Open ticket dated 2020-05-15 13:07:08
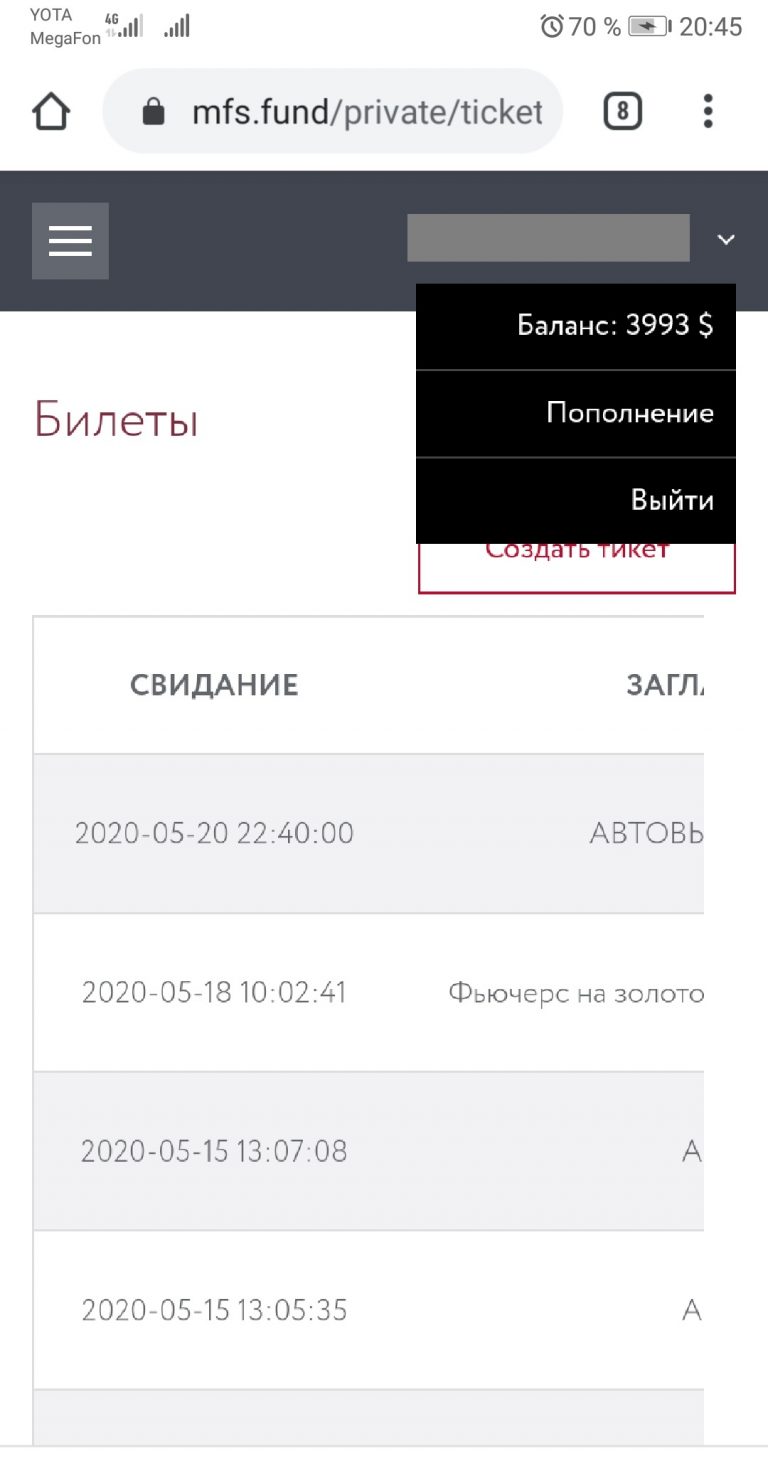Image resolution: width=768 pixels, height=1466 pixels. click(369, 1151)
